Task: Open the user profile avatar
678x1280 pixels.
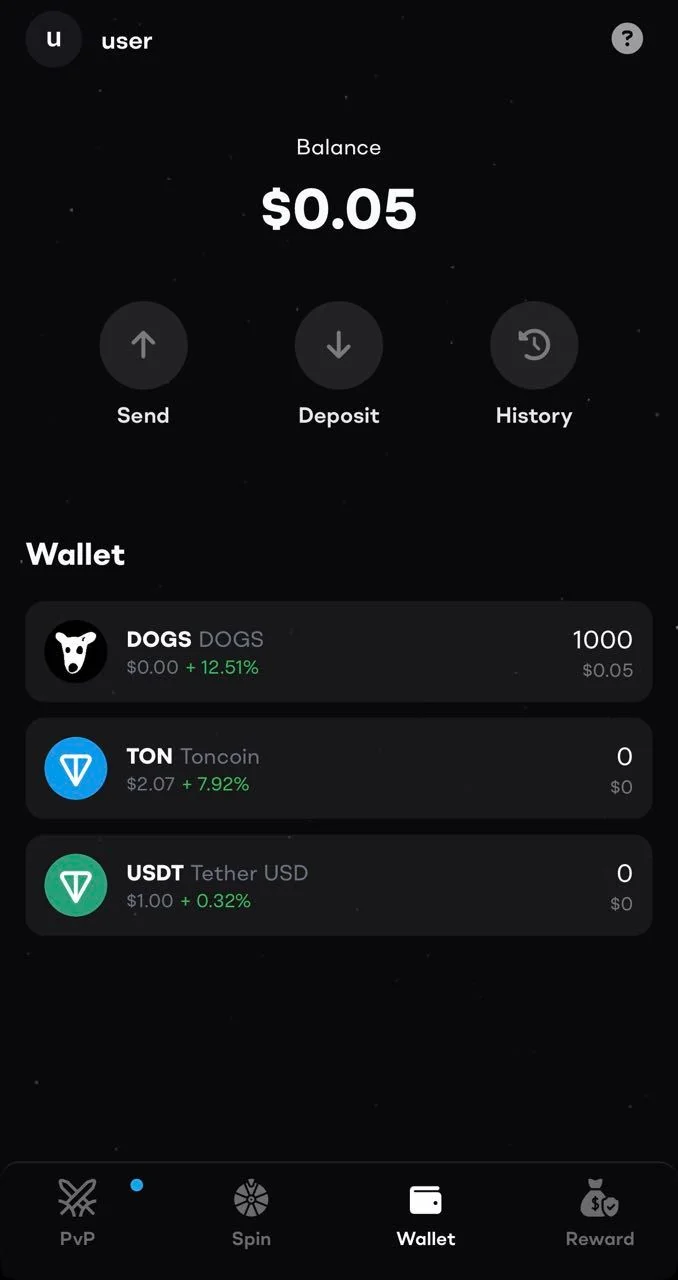Action: [53, 40]
